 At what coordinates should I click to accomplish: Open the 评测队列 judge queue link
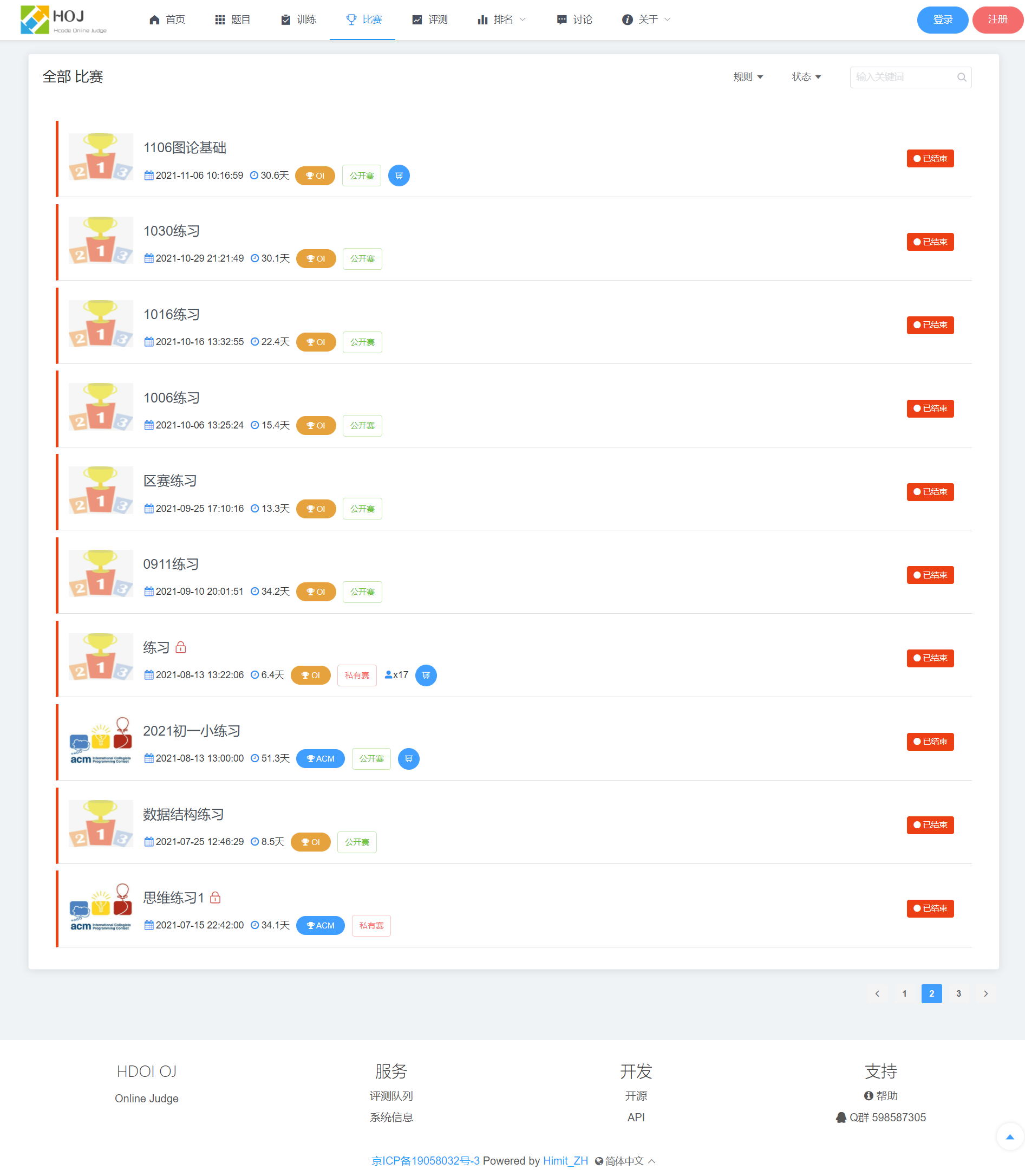click(x=391, y=1096)
